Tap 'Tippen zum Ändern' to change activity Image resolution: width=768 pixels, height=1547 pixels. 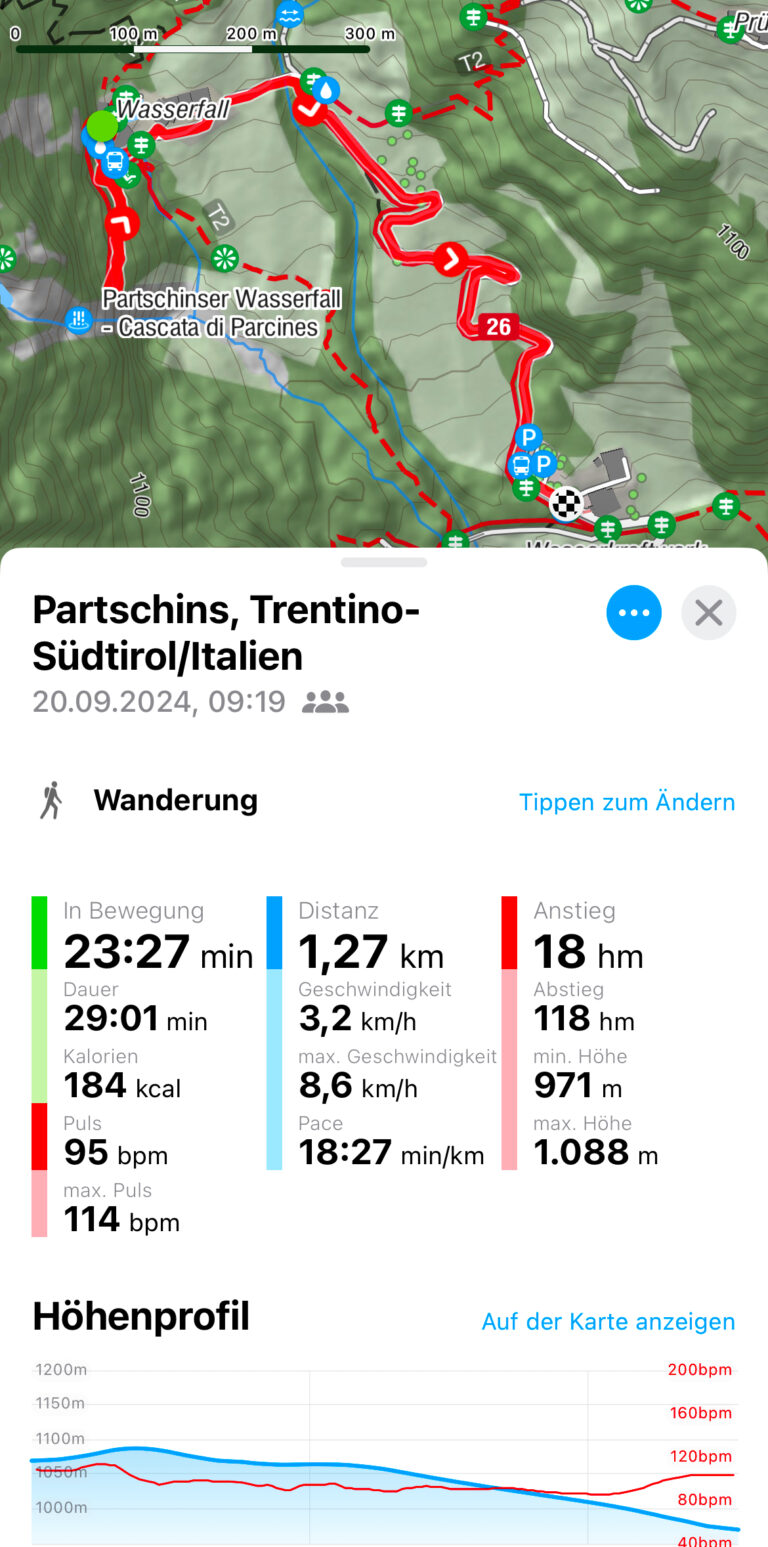pyautogui.click(x=627, y=802)
